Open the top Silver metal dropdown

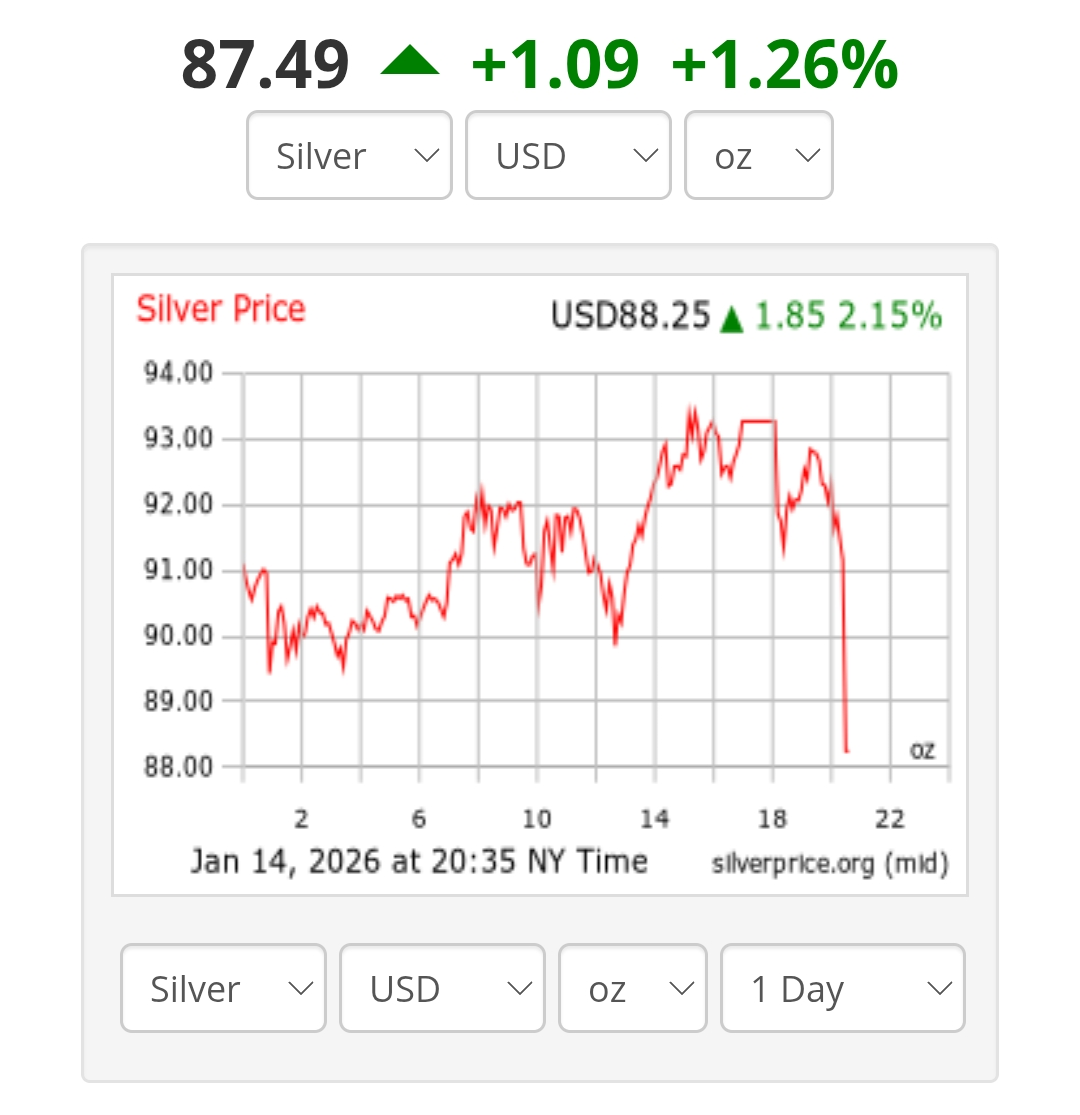(349, 155)
